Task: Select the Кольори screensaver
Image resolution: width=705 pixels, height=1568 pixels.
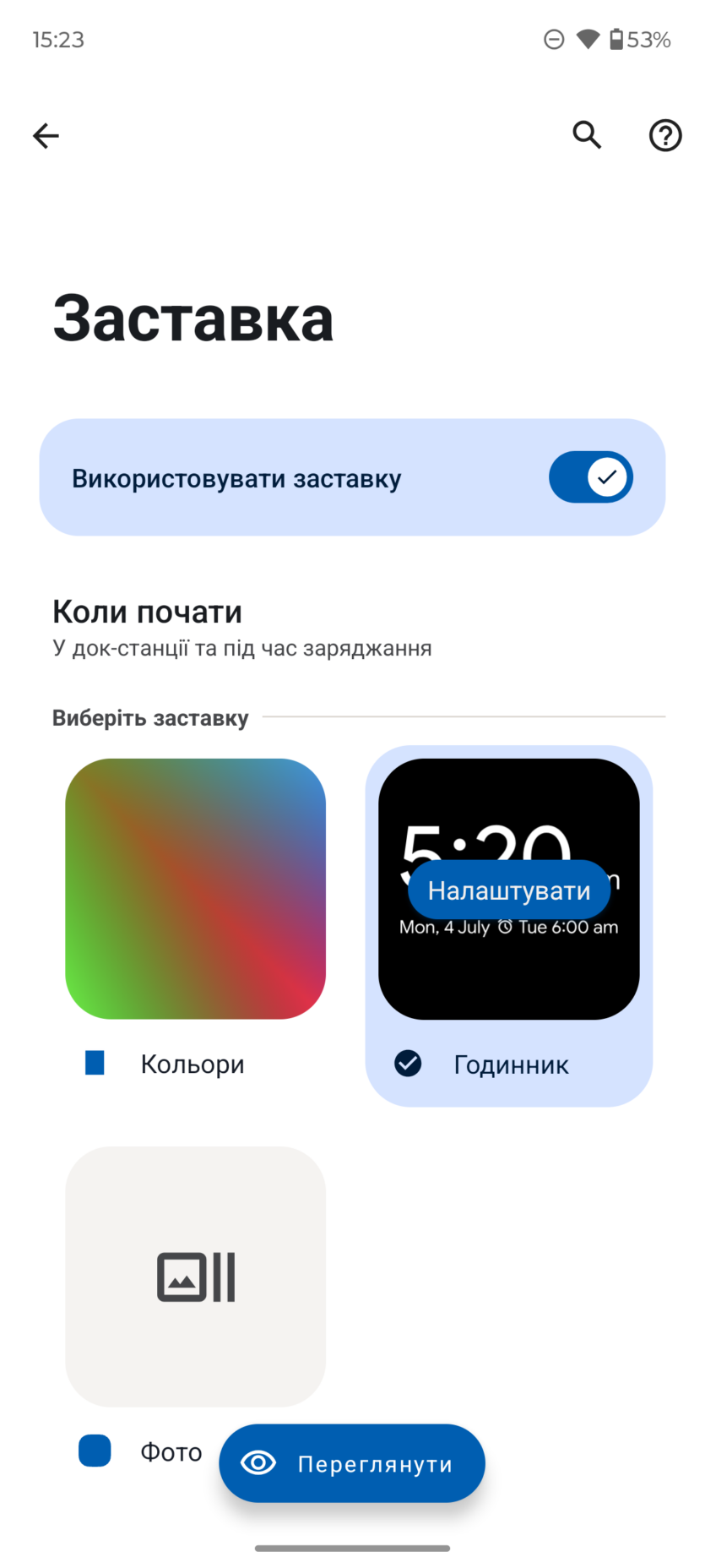Action: pos(195,889)
